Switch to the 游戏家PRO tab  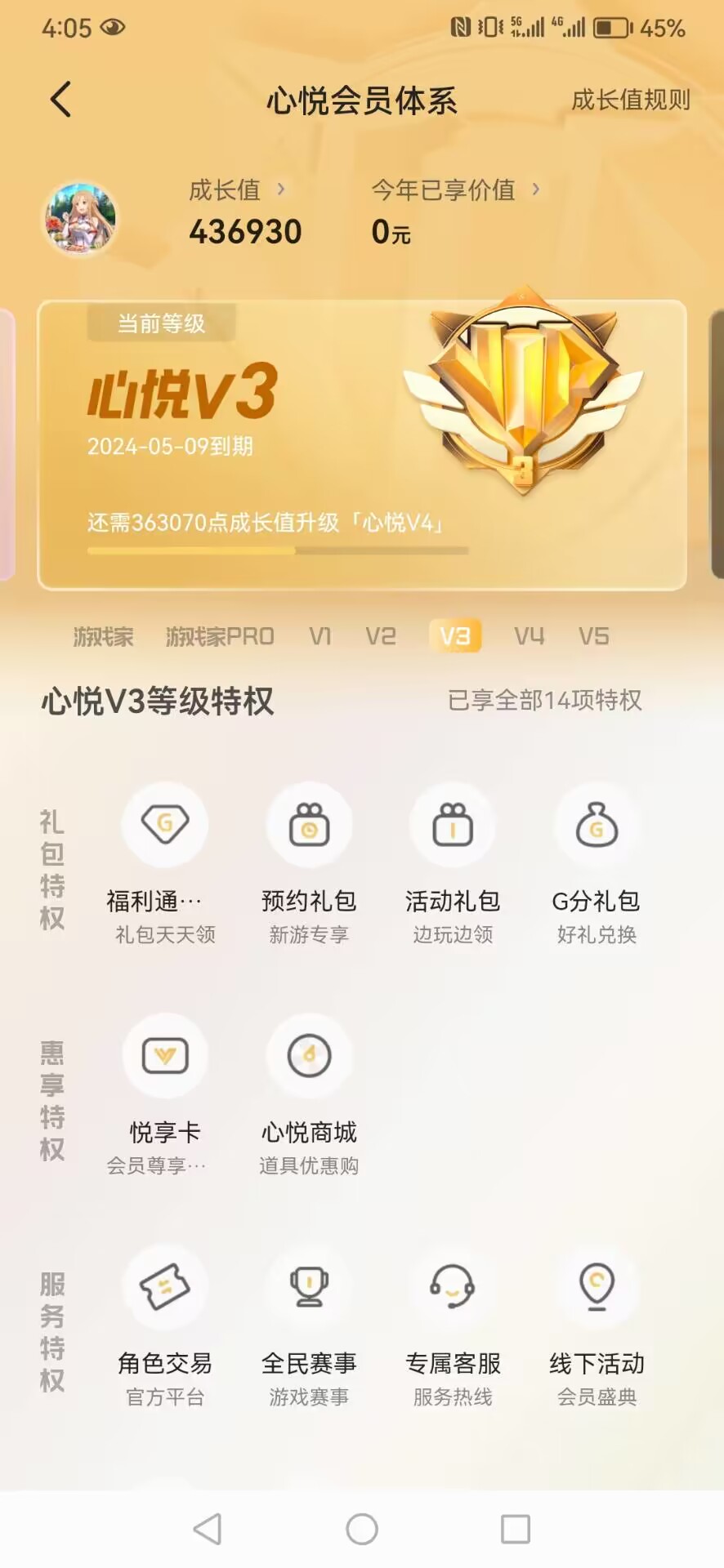[x=219, y=636]
